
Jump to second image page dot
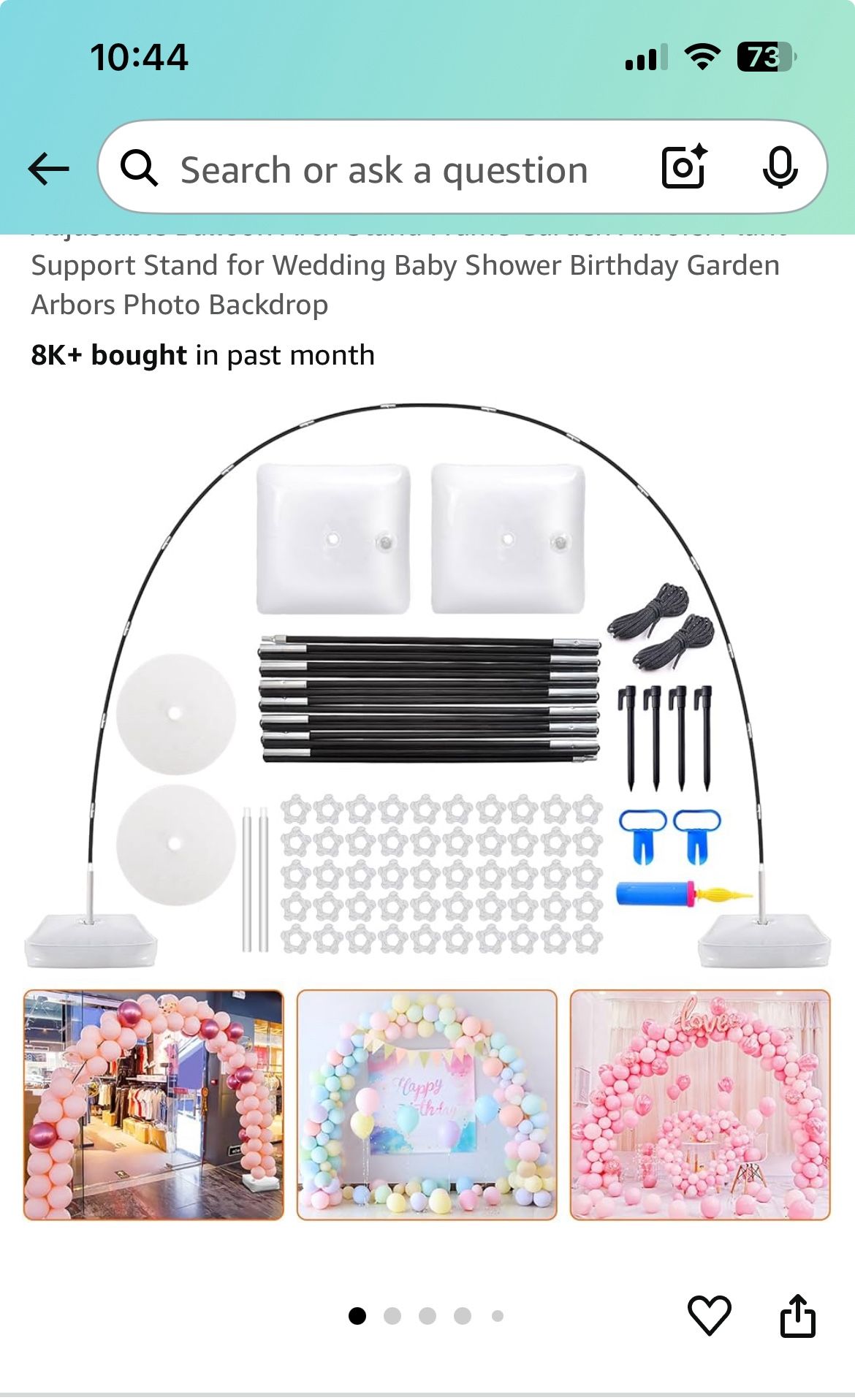(x=392, y=1316)
